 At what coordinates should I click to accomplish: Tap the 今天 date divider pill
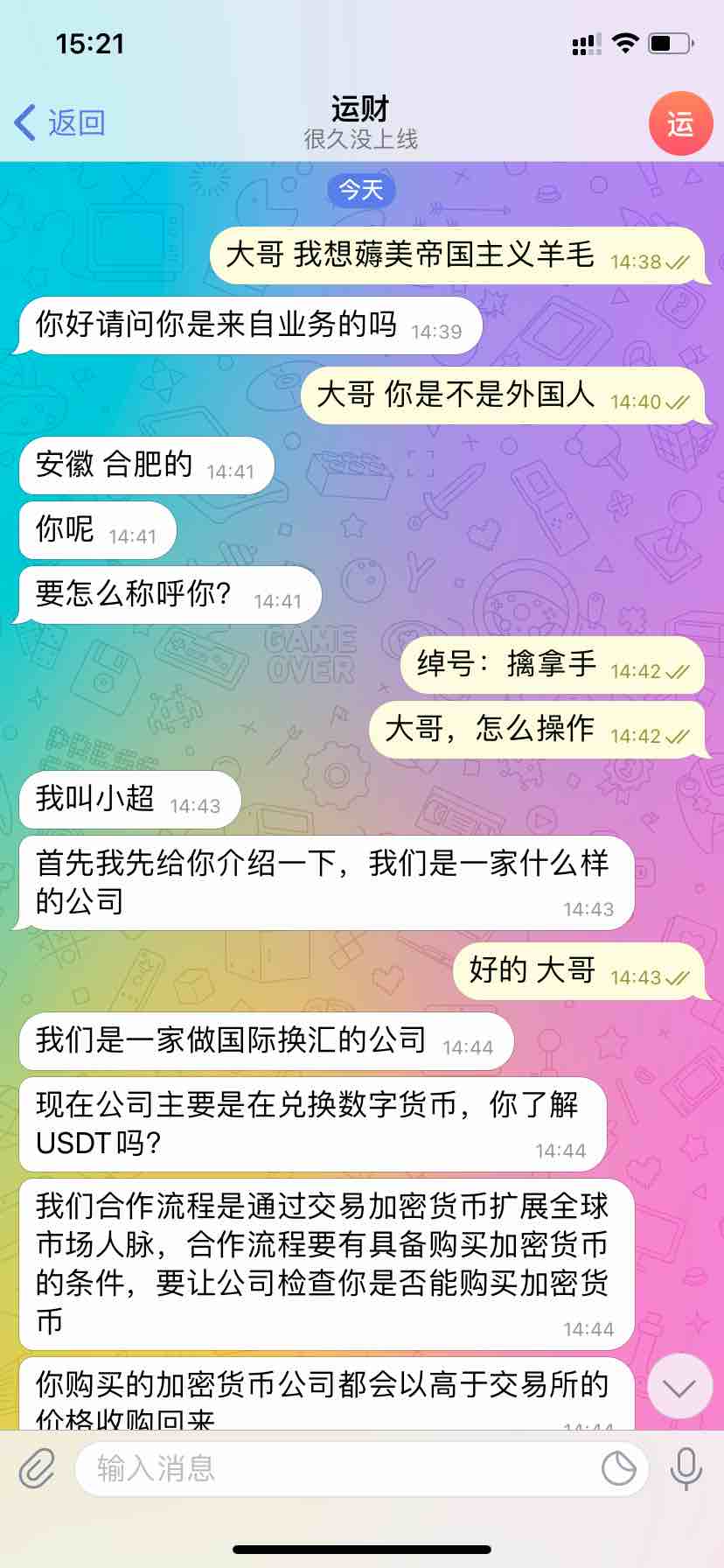[360, 189]
